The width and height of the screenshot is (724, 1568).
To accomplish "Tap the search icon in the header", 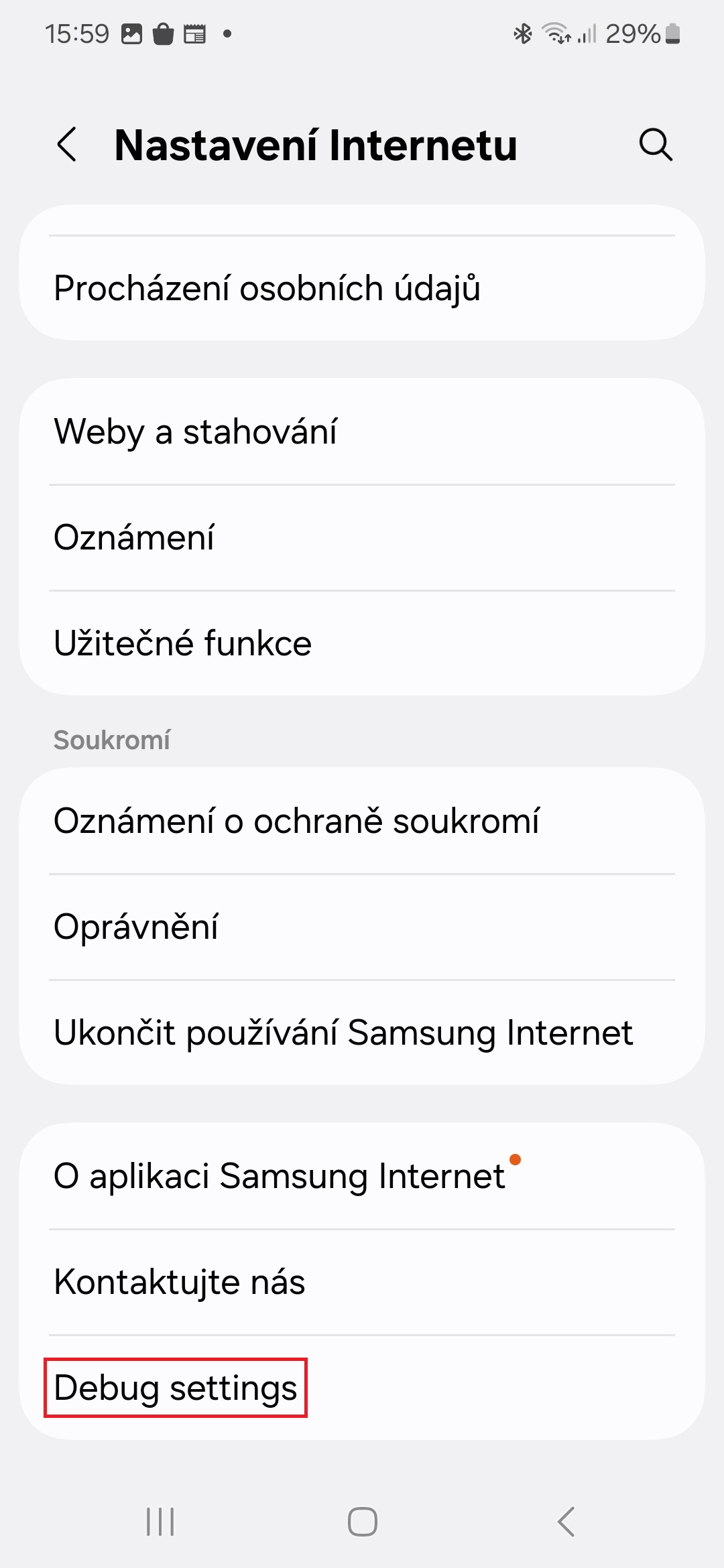I will 655,145.
